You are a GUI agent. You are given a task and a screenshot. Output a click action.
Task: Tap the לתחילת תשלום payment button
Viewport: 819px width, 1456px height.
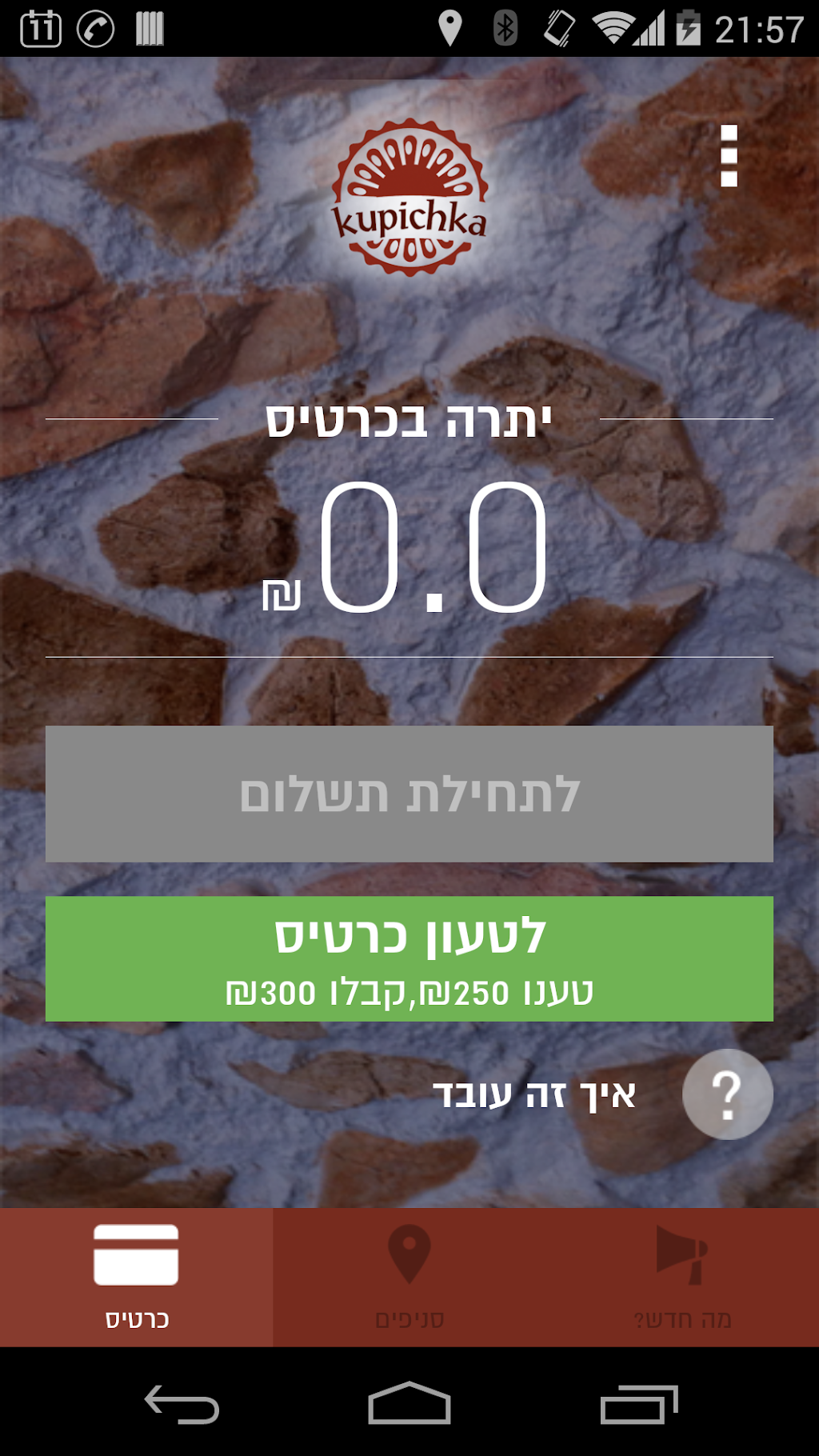[409, 794]
